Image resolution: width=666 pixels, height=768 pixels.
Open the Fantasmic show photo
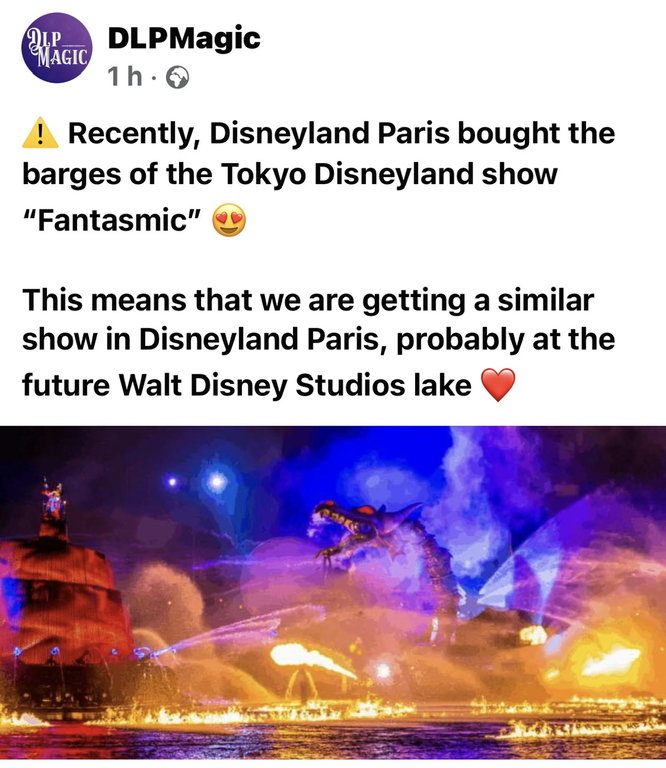point(333,596)
